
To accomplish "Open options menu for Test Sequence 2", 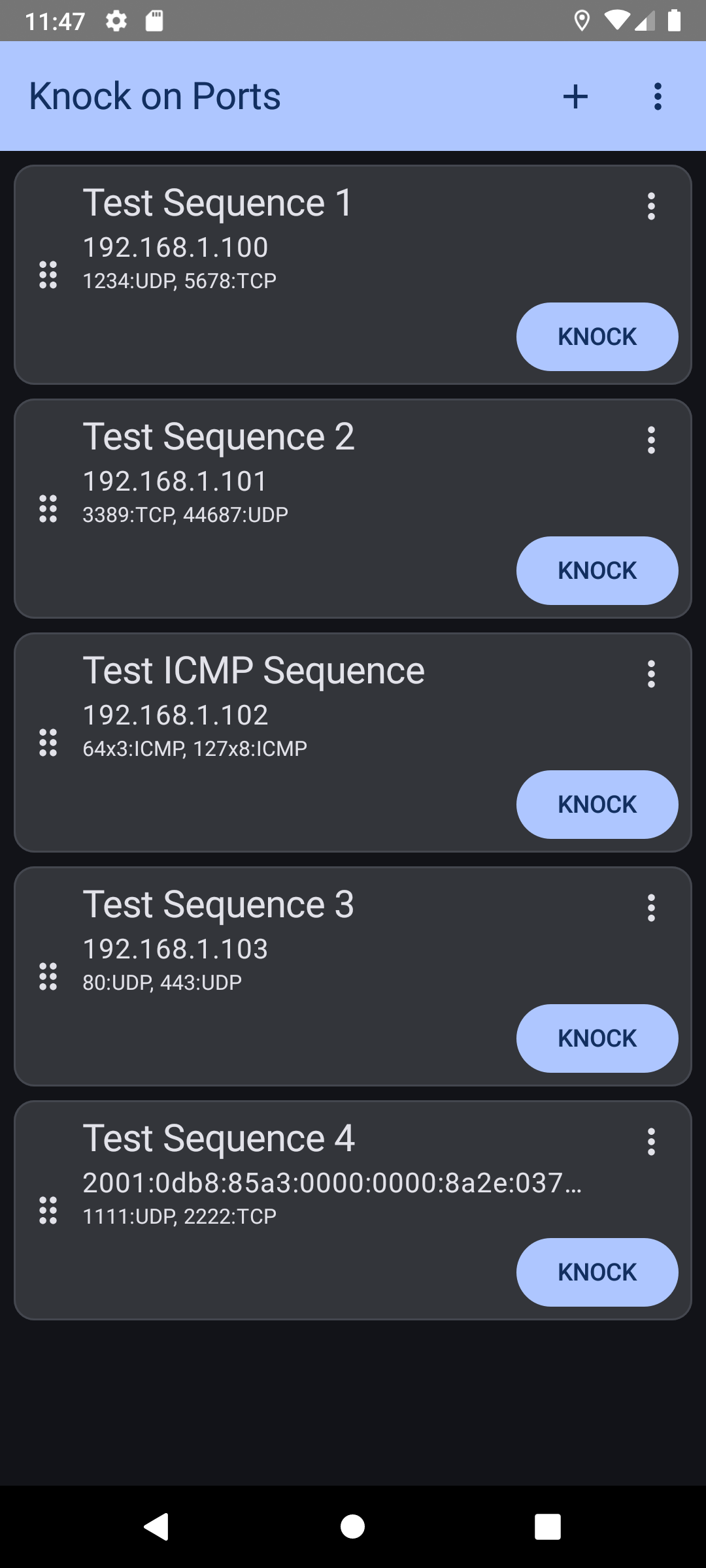I will (x=651, y=440).
